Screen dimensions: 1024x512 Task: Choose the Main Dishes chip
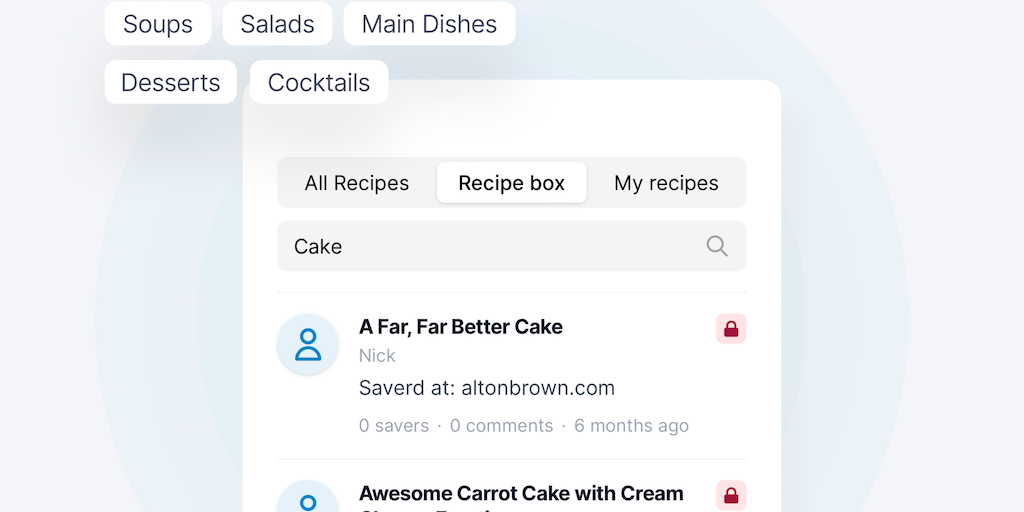(x=429, y=24)
